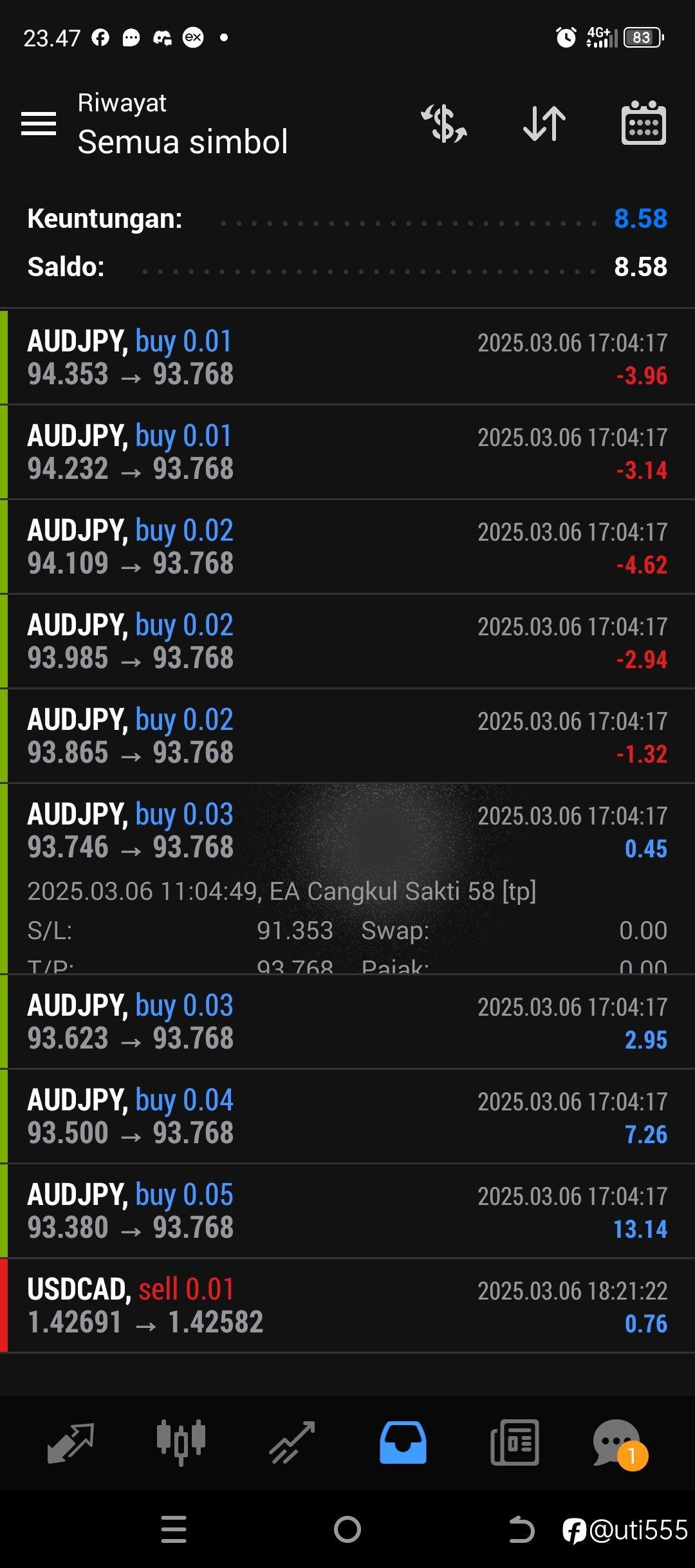The image size is (695, 1568).
Task: Switch to the Trade trend-line tab
Action: tap(292, 1442)
